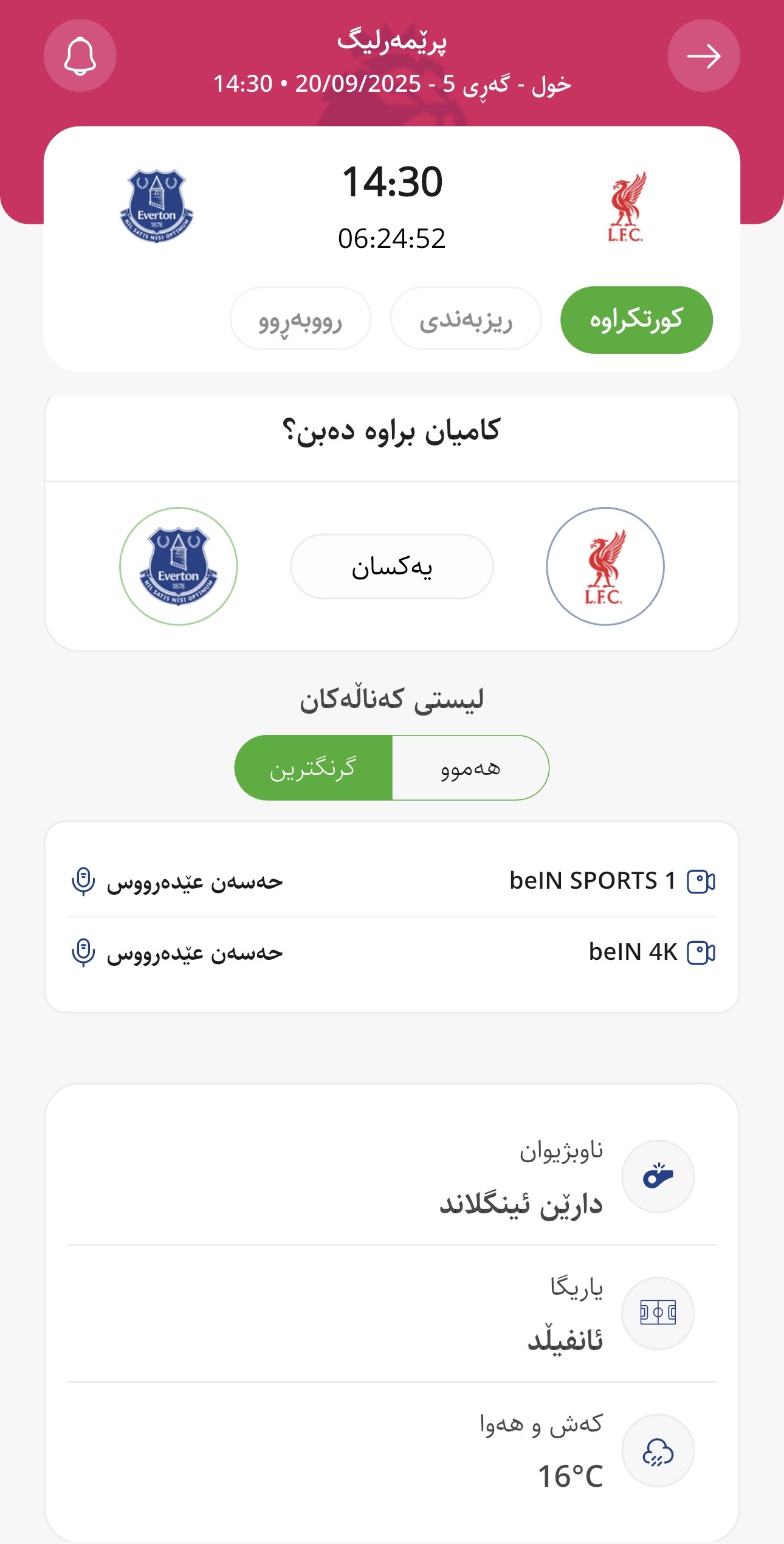This screenshot has height=1544, width=784.
Task: Show all channels with هەموو
Action: click(x=471, y=768)
